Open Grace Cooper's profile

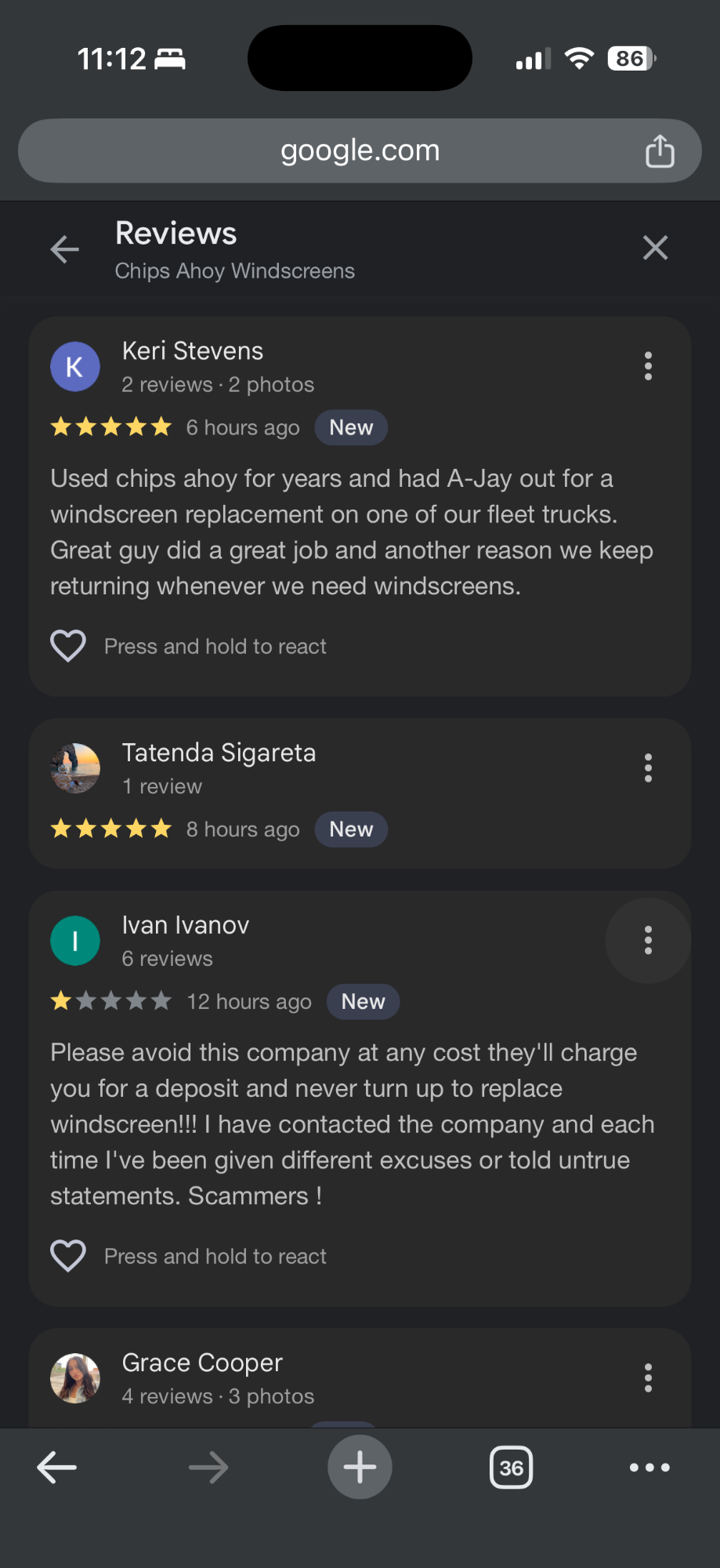click(x=202, y=1363)
